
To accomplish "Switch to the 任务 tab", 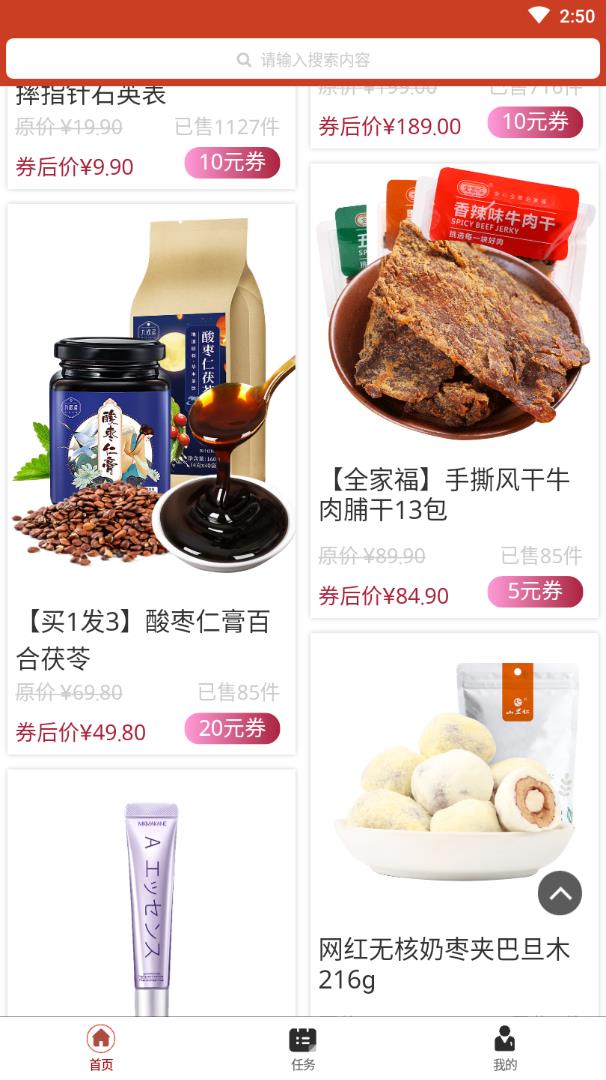I will pos(303,1048).
